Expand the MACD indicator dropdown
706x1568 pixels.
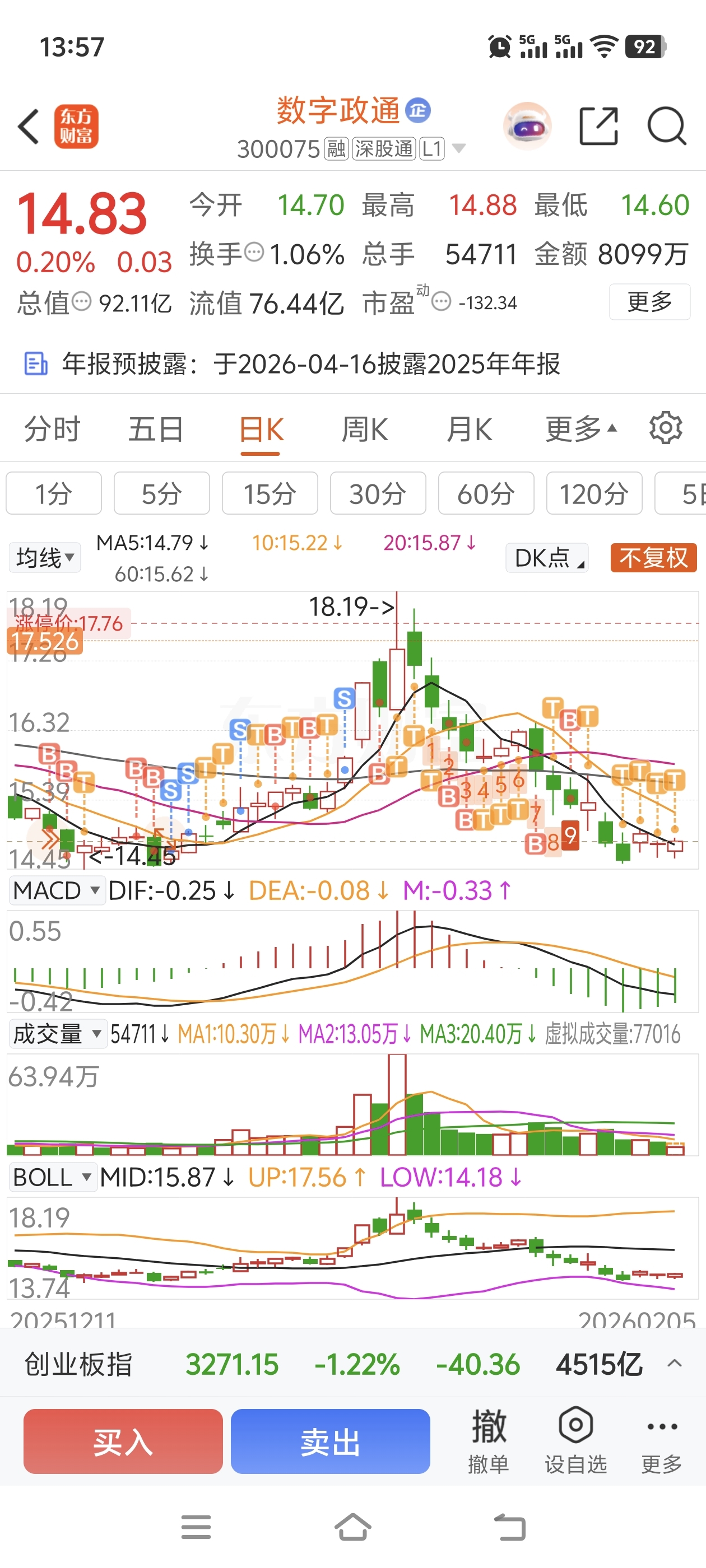tap(56, 890)
